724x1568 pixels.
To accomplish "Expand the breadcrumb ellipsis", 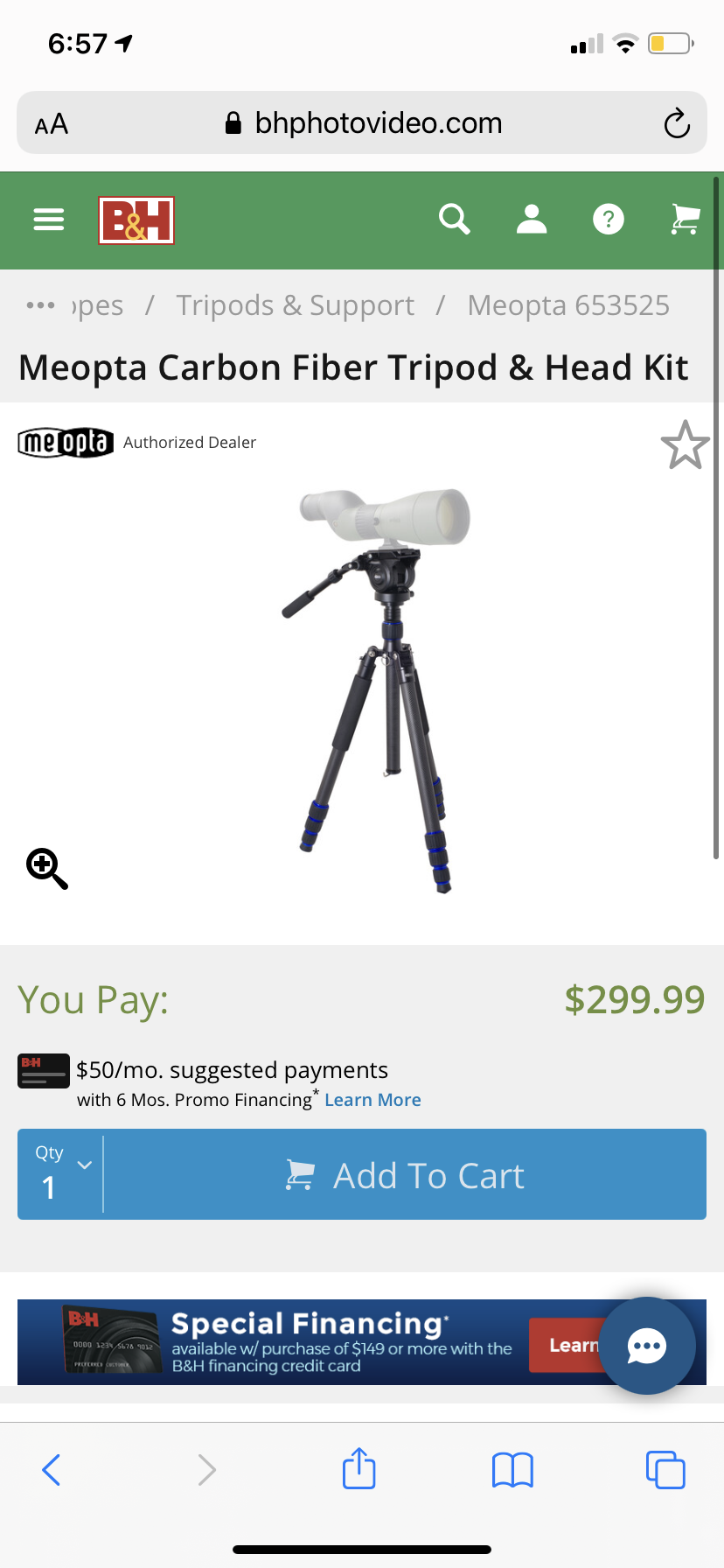I will tap(40, 305).
